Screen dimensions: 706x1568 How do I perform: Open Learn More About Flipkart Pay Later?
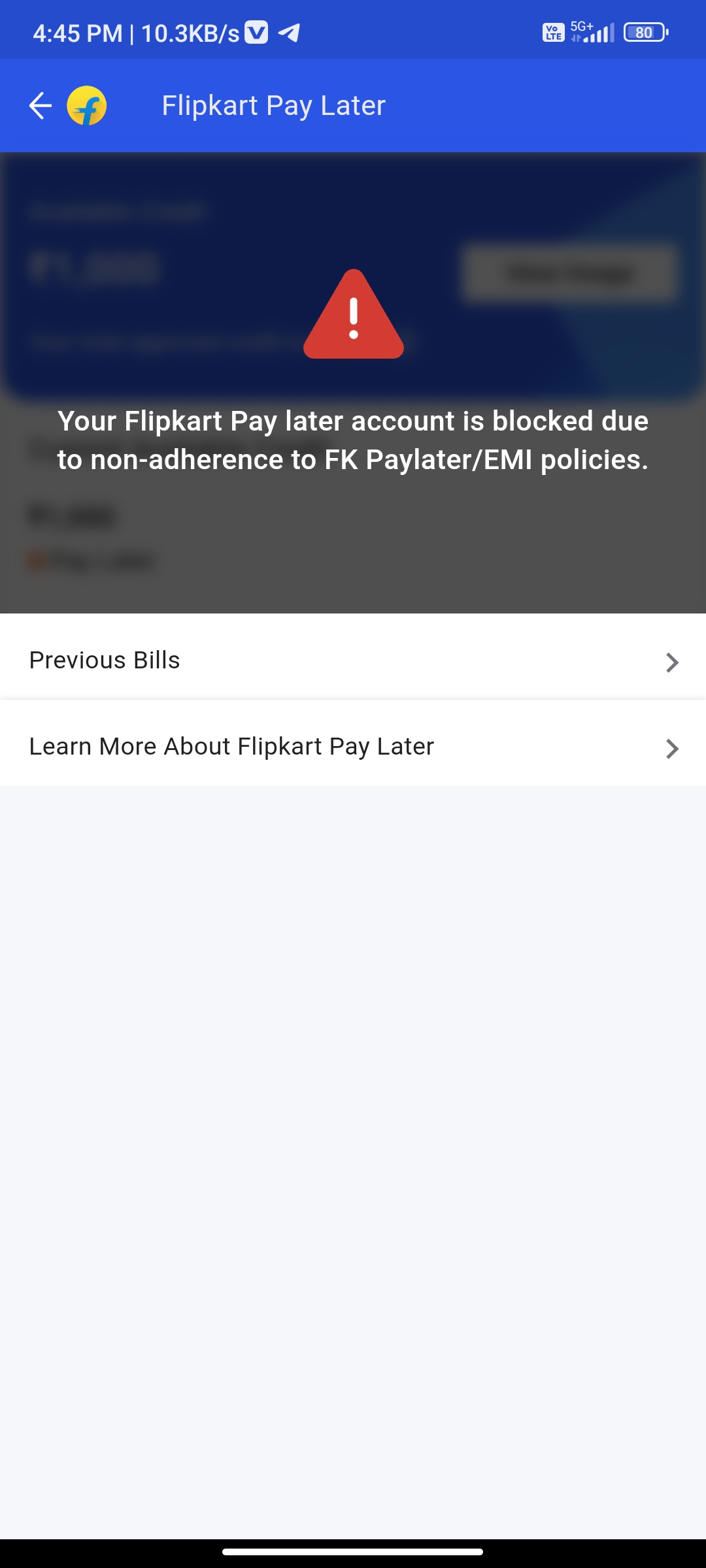tap(353, 746)
